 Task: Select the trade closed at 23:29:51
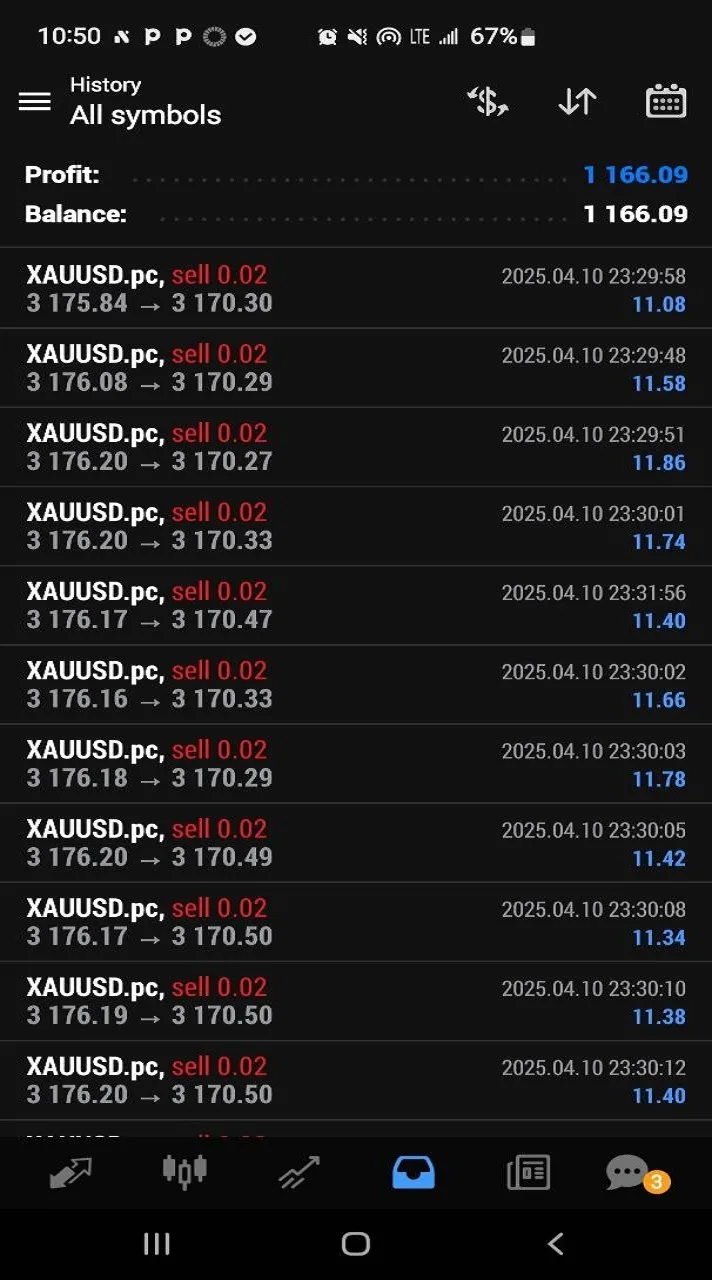pyautogui.click(x=356, y=447)
